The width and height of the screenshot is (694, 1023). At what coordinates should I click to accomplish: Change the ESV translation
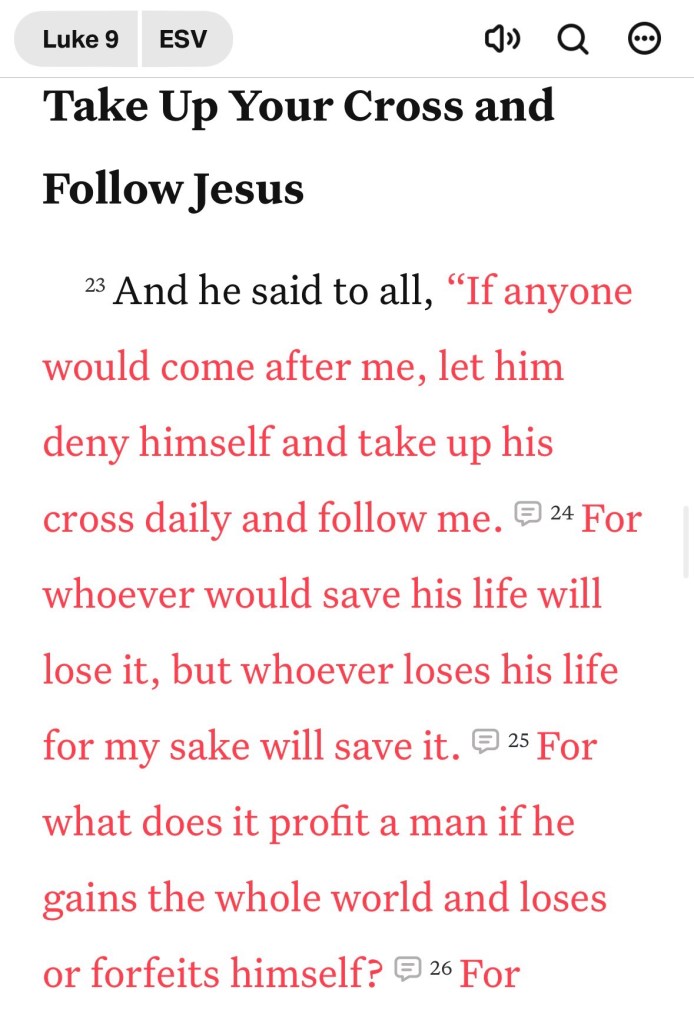coord(185,40)
